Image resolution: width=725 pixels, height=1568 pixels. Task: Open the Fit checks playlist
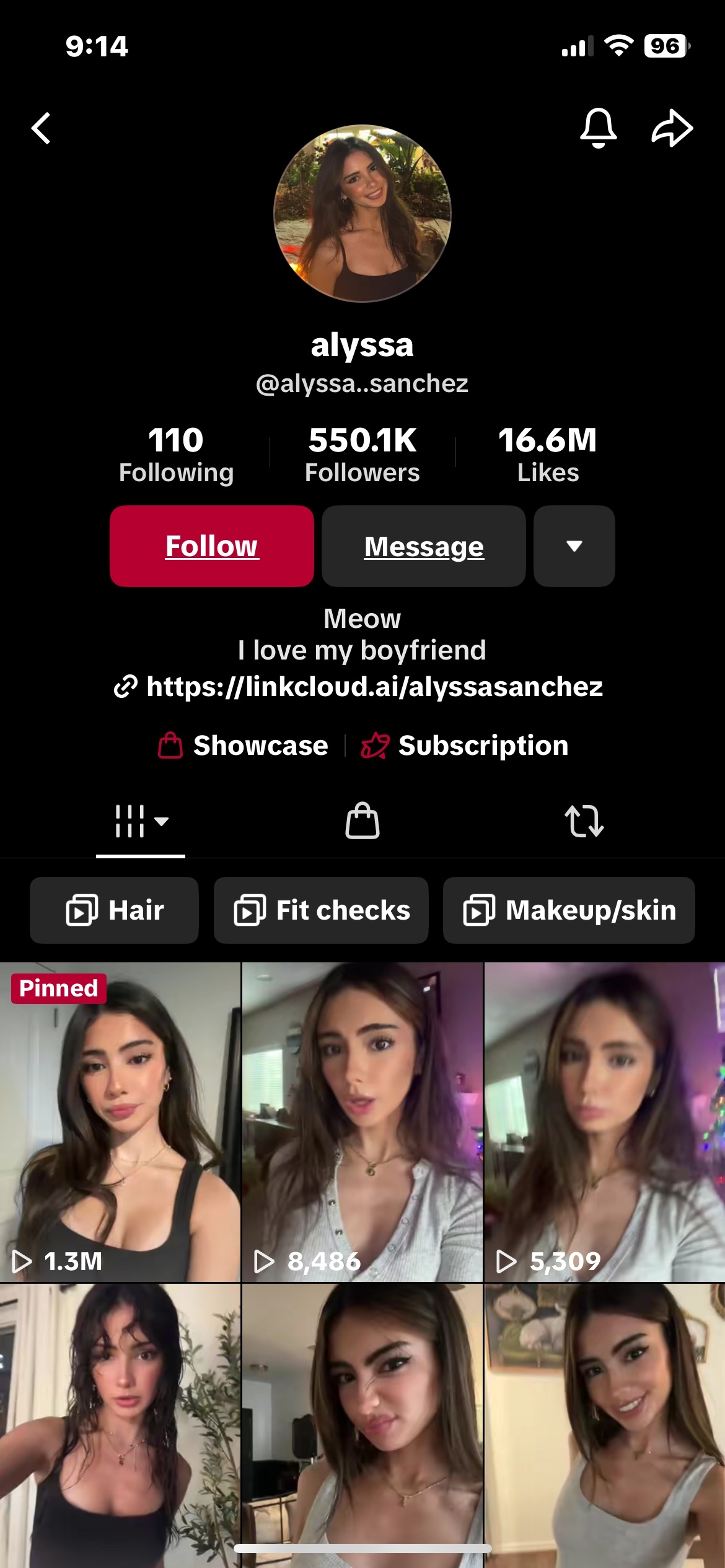321,910
